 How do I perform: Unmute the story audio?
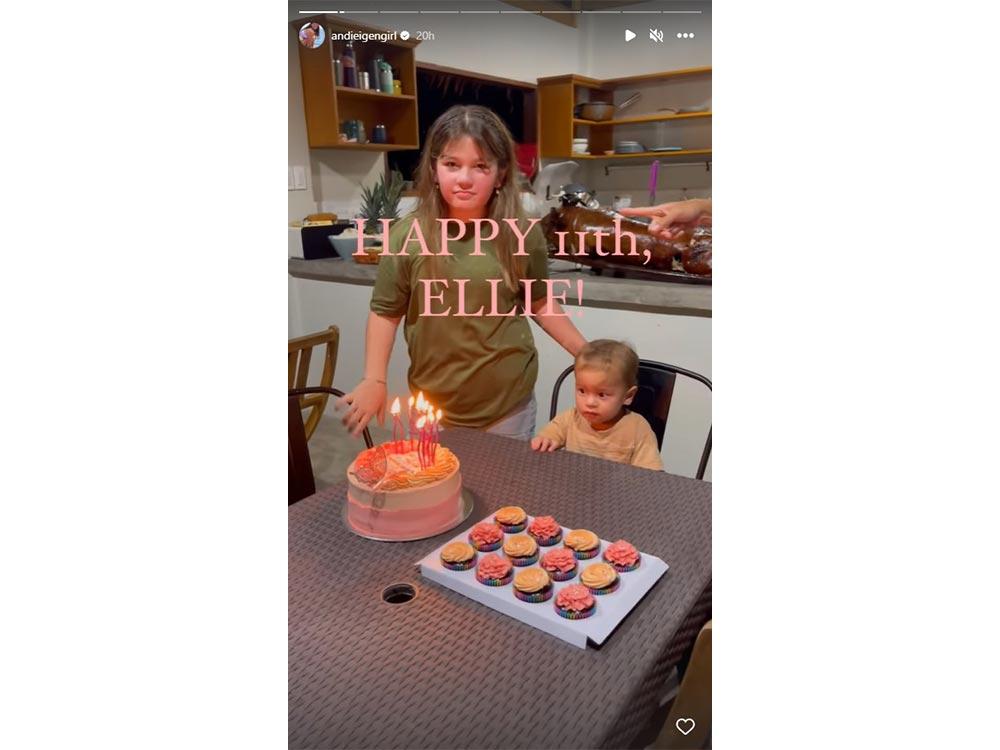(656, 35)
